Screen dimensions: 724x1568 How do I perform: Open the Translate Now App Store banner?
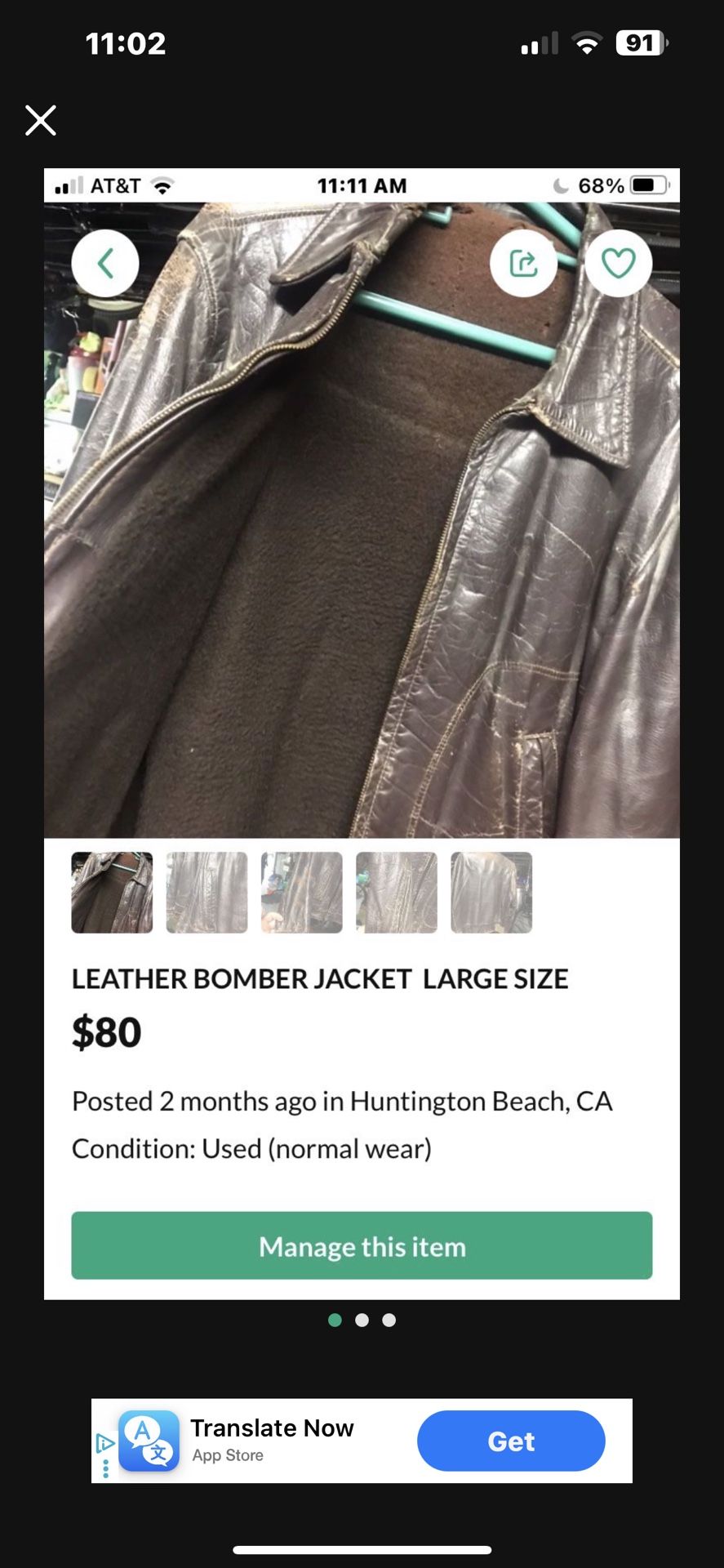[x=272, y=1441]
